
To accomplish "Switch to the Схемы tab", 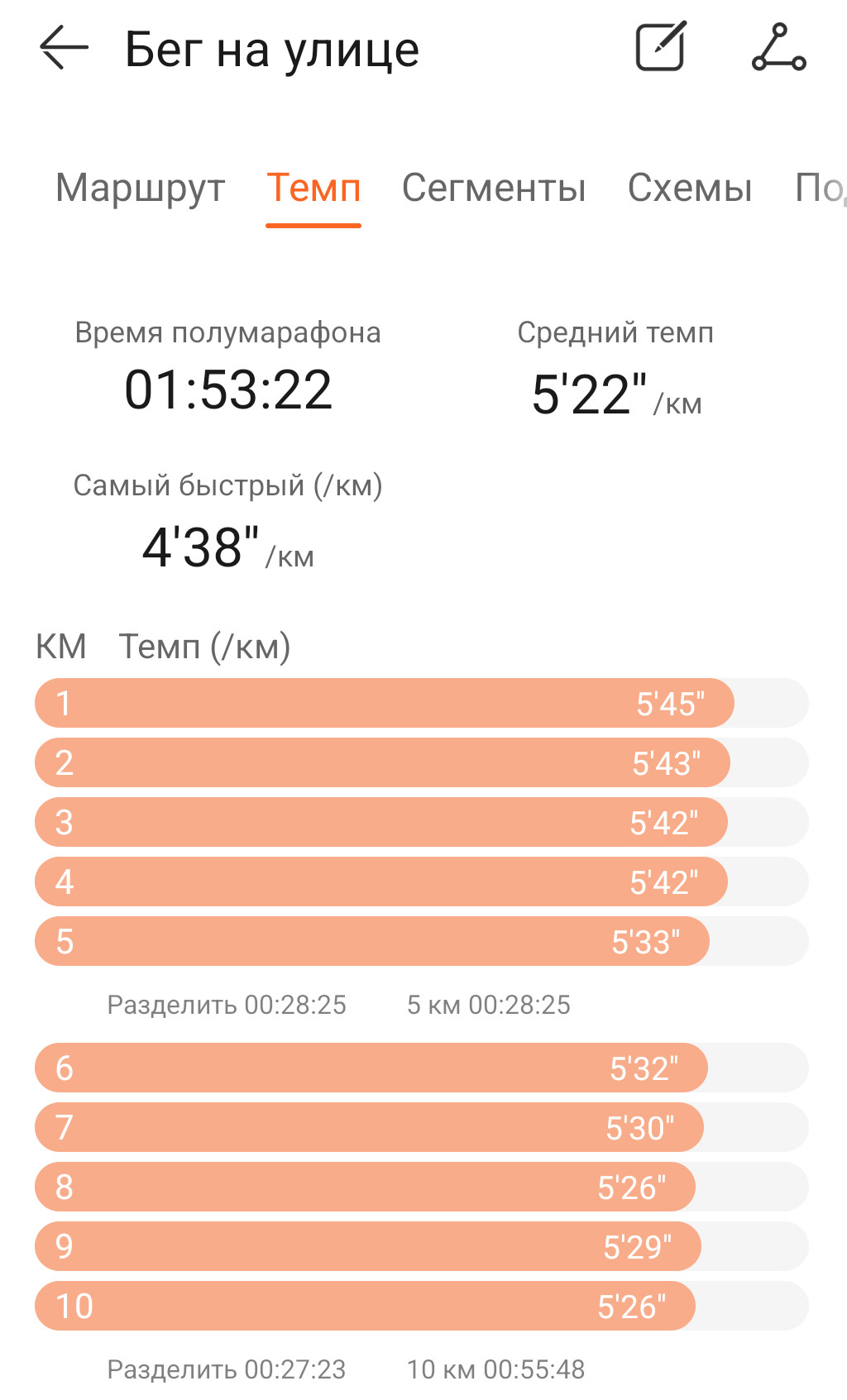I will click(690, 188).
